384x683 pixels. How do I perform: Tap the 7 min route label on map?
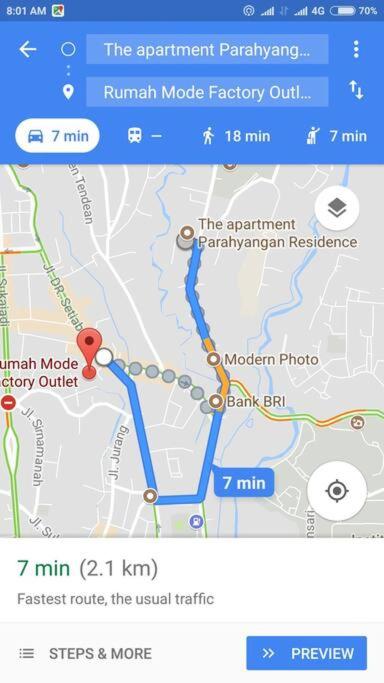point(244,482)
